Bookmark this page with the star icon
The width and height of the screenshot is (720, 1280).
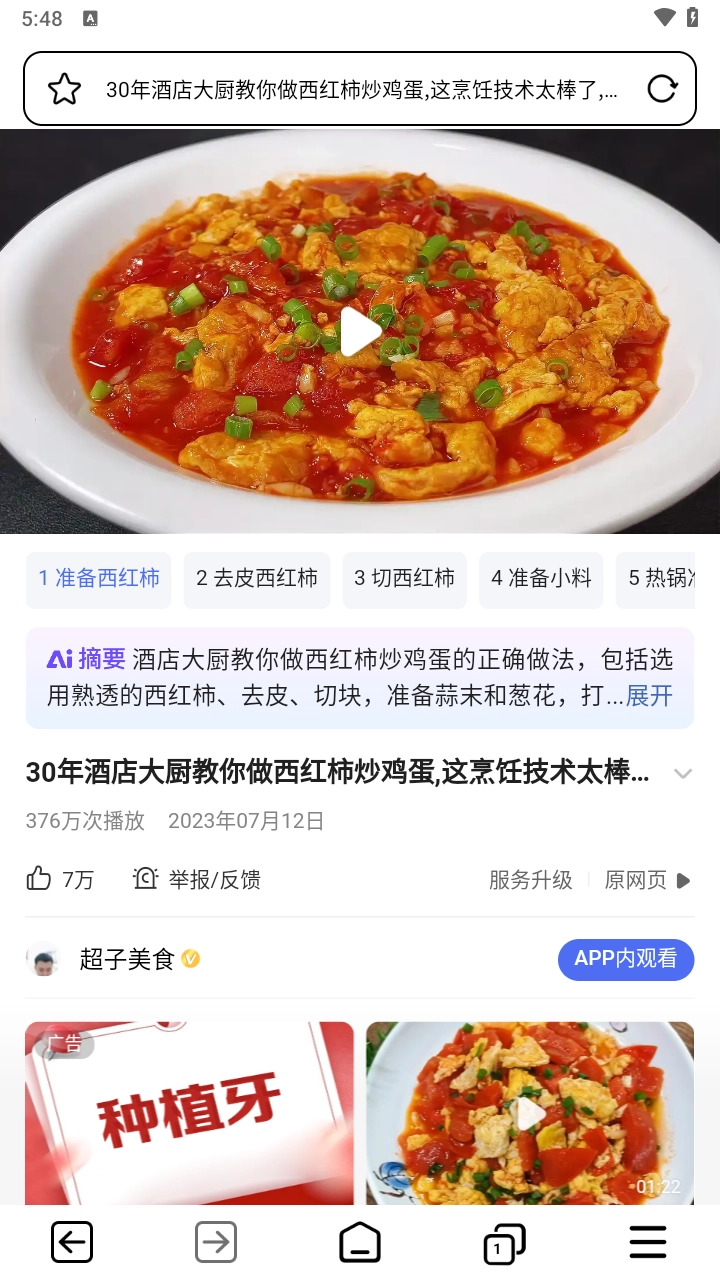[65, 89]
